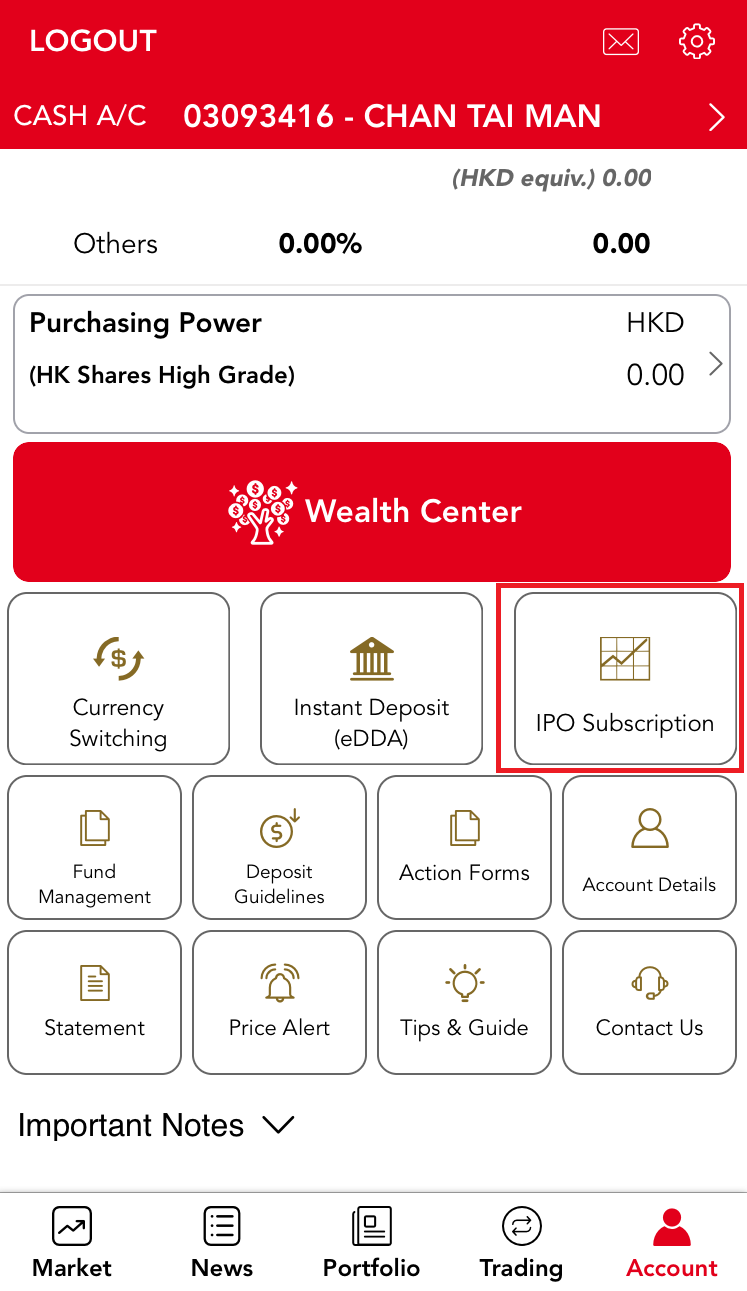Open Statement
This screenshot has width=747, height=1291.
click(94, 1002)
